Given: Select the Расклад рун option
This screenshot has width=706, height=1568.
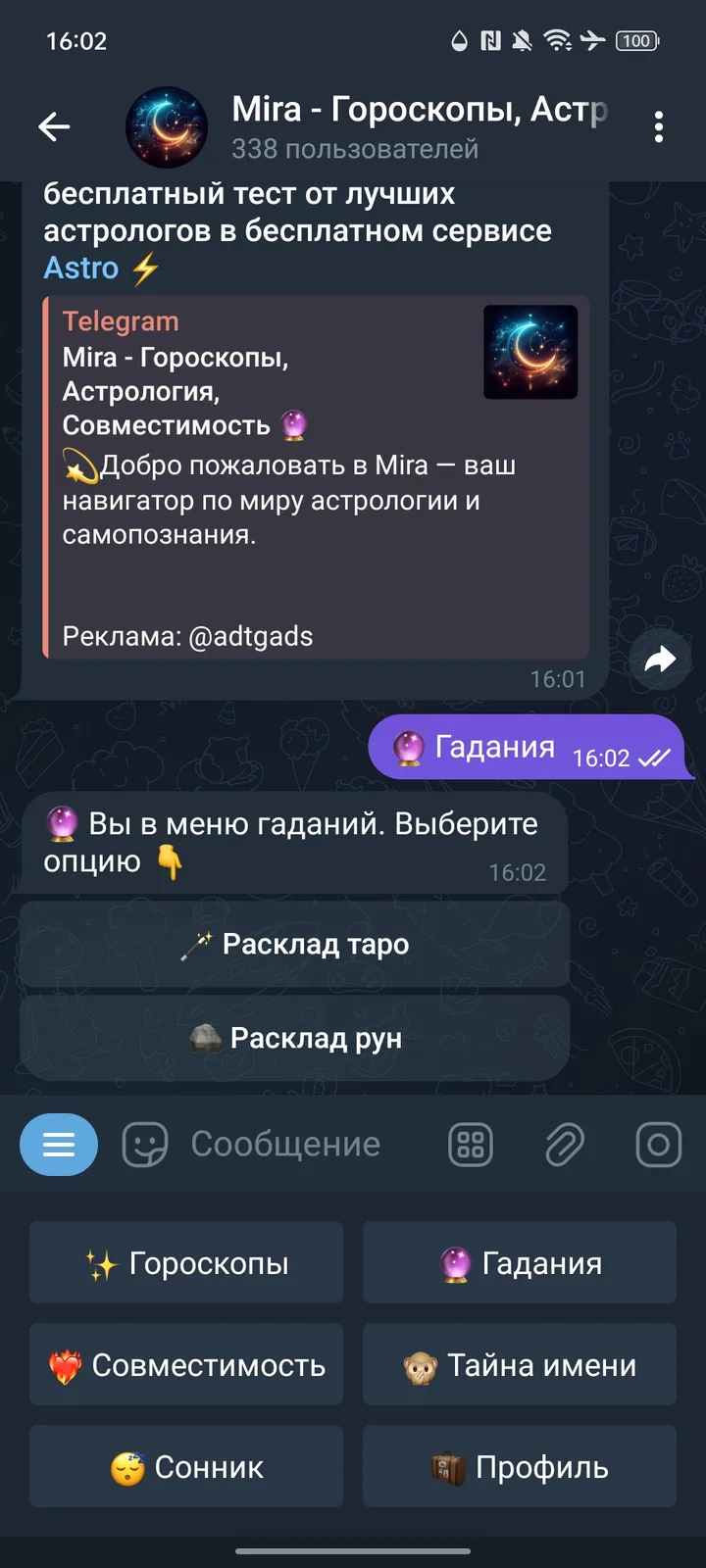Looking at the screenshot, I should (x=293, y=1038).
